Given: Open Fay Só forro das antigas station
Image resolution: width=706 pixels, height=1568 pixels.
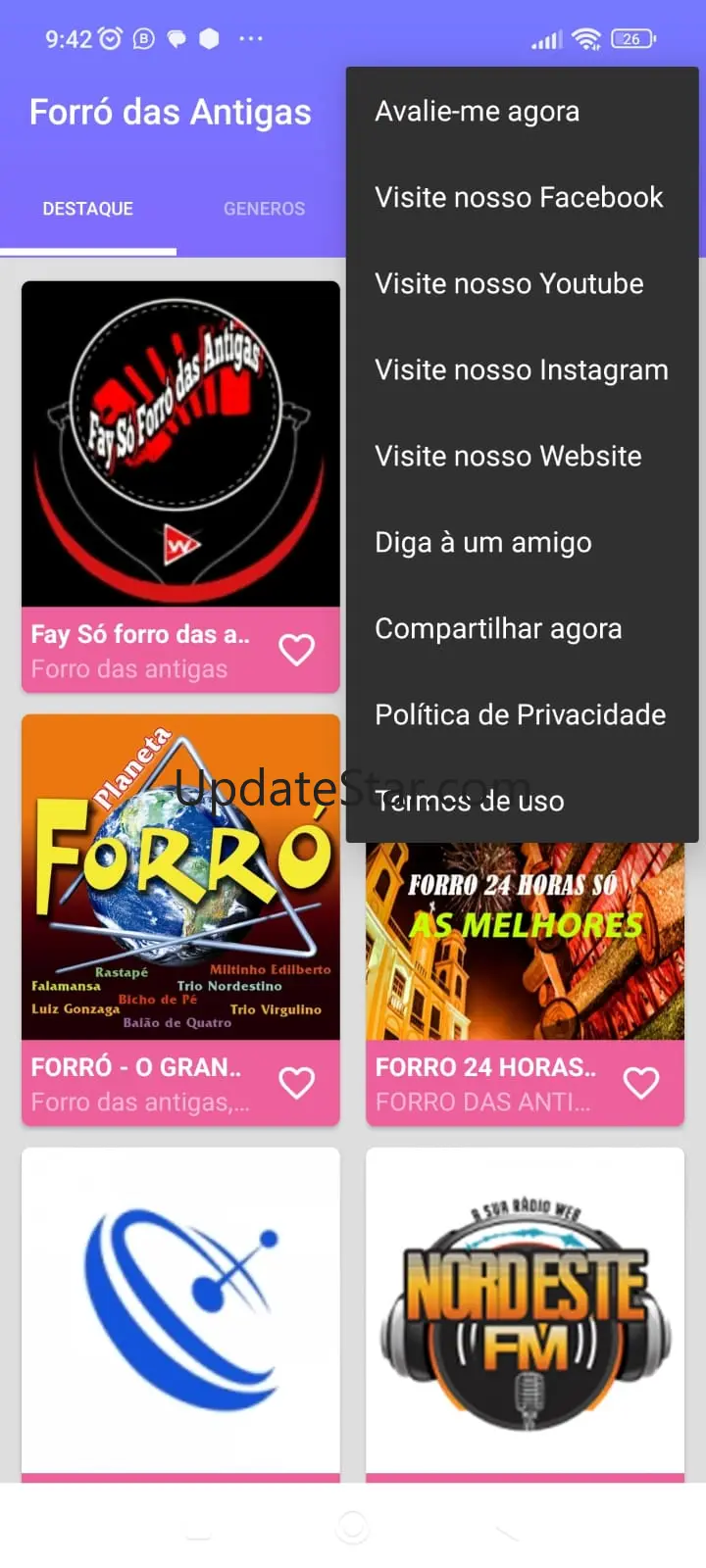Looking at the screenshot, I should [x=180, y=444].
